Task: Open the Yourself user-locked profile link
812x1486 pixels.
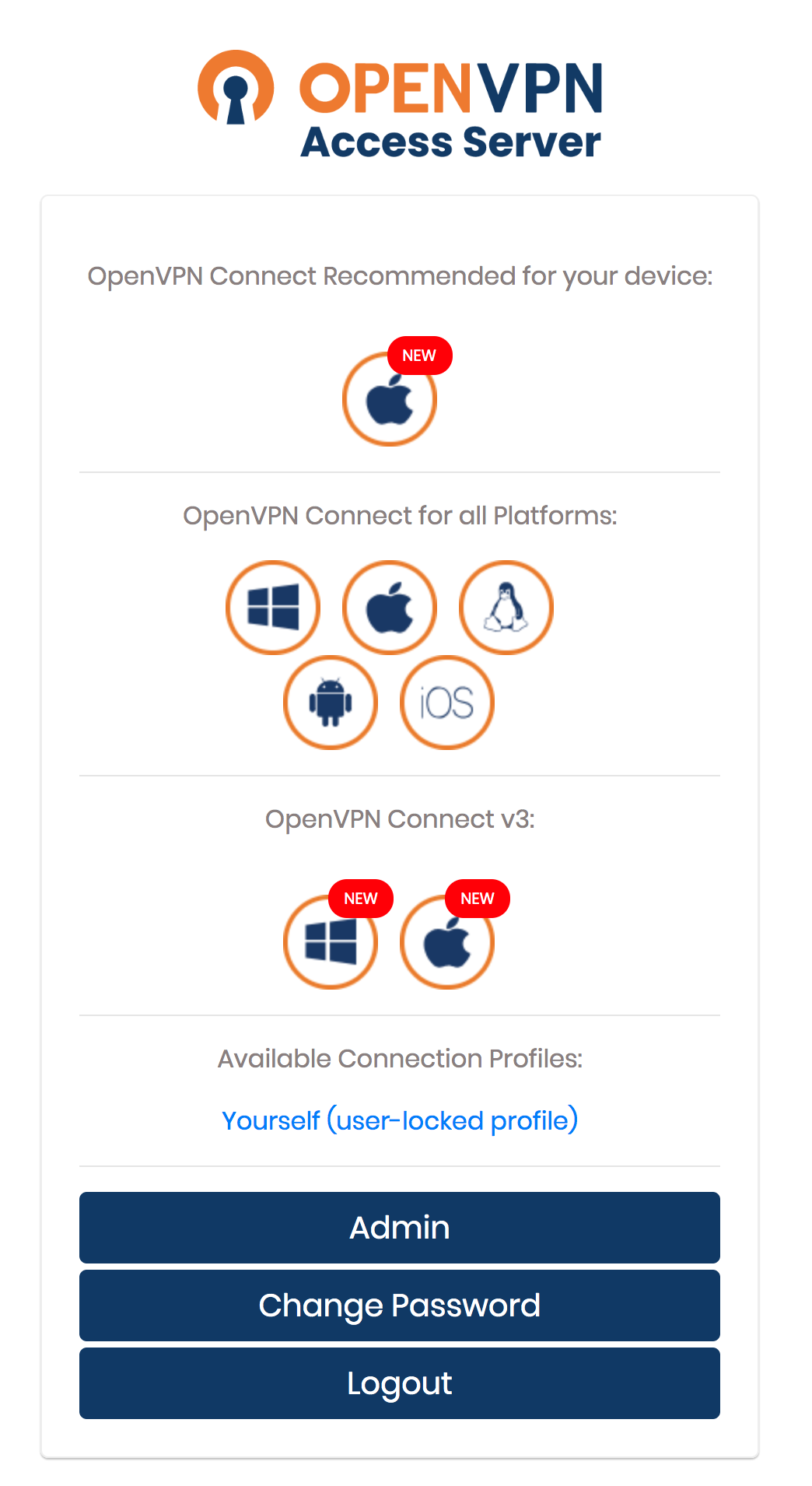Action: pos(400,1120)
